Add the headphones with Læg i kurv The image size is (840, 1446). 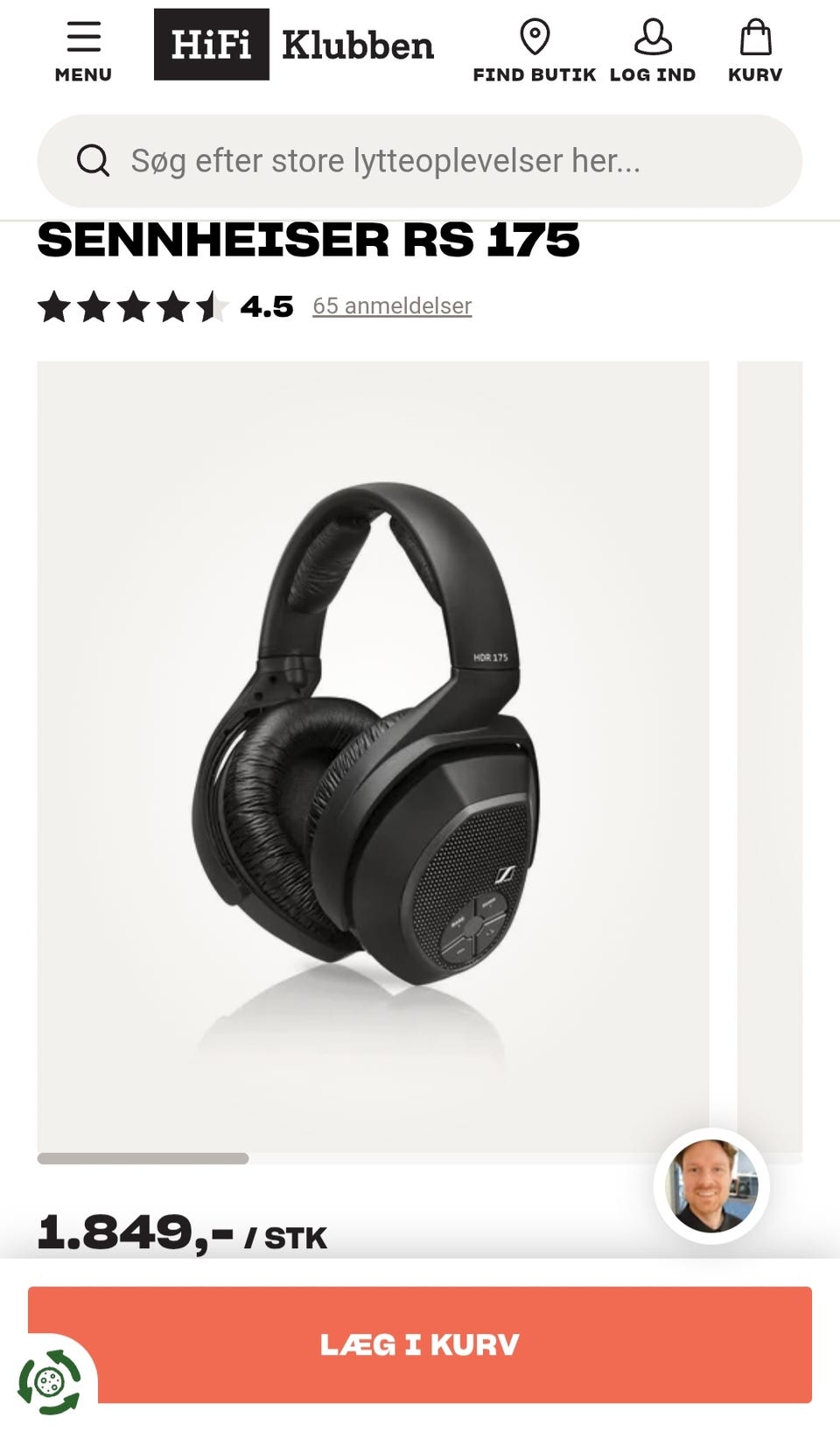pos(420,1344)
